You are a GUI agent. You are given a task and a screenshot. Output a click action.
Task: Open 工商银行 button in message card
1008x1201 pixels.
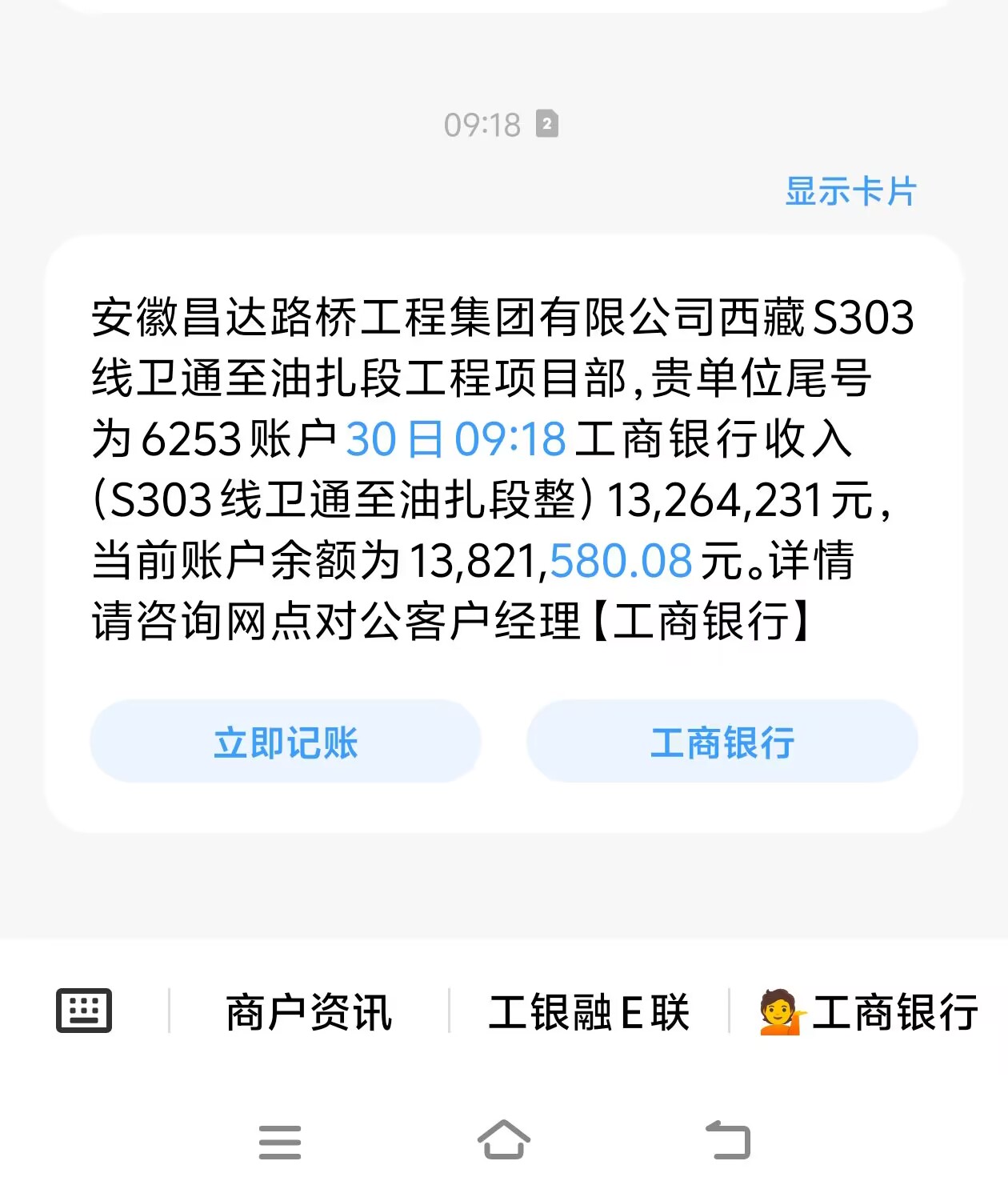coord(722,742)
